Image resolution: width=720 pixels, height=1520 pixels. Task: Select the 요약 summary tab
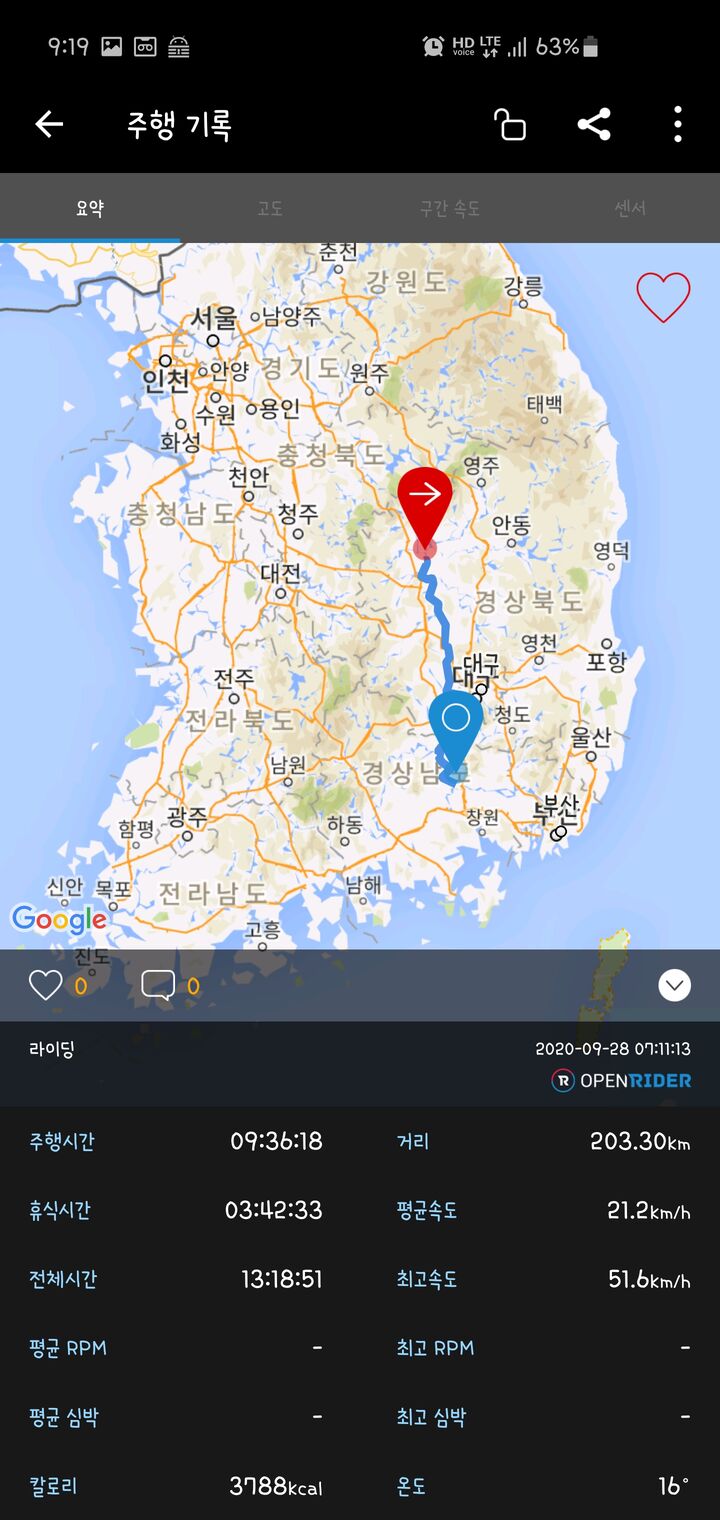90,208
